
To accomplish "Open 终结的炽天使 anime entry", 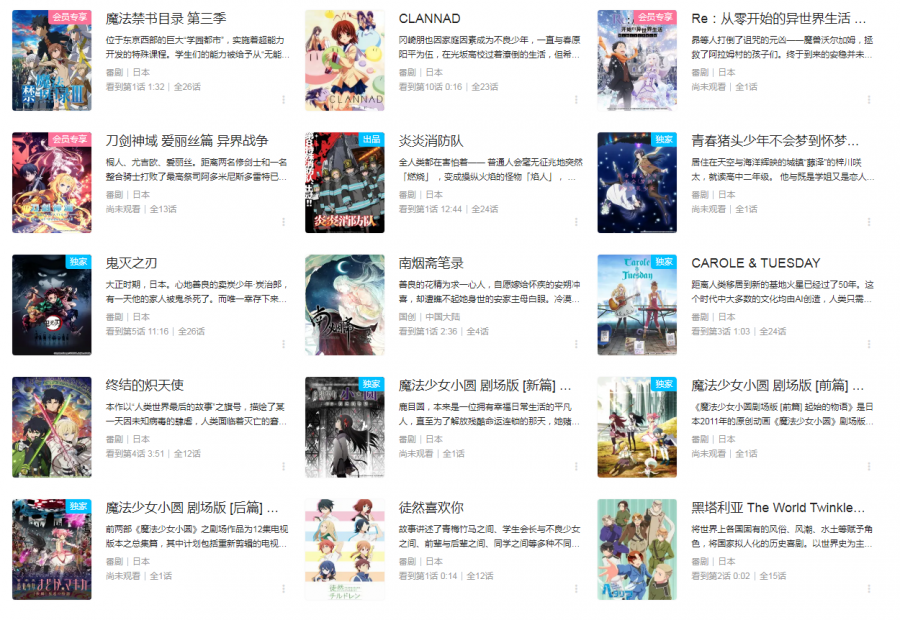I will pyautogui.click(x=144, y=385).
